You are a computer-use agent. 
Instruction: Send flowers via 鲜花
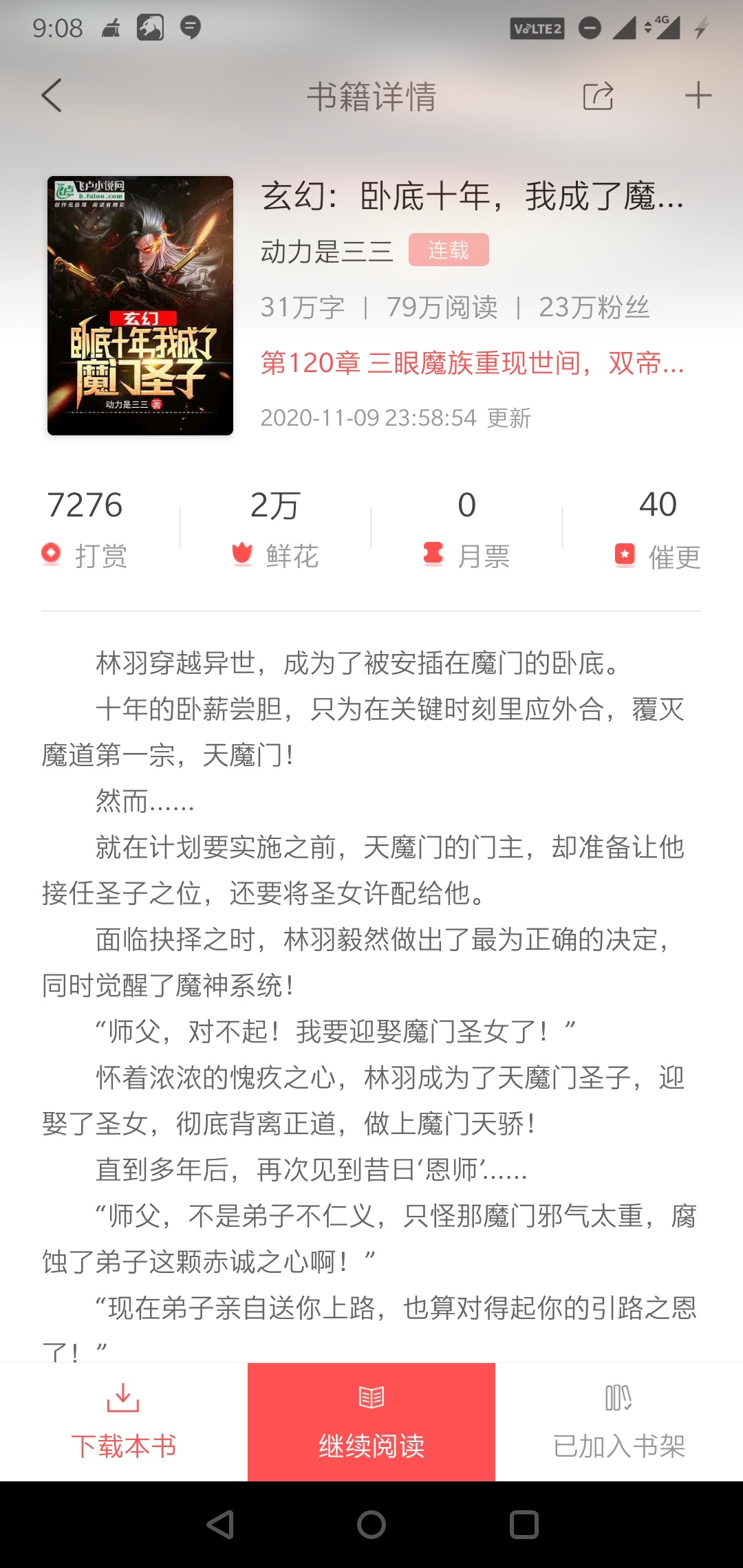[275, 530]
